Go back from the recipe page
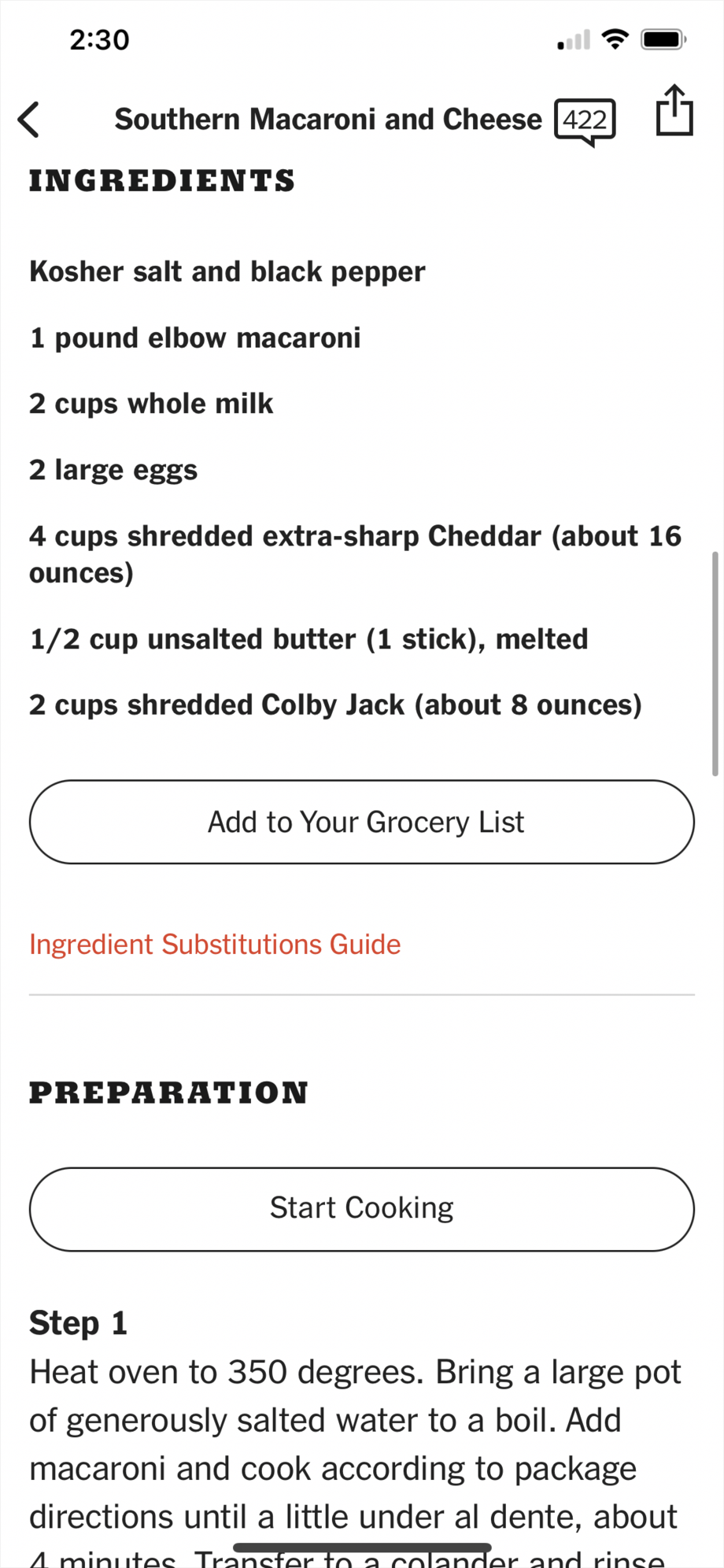Screen dimensions: 724x1568 (29, 120)
